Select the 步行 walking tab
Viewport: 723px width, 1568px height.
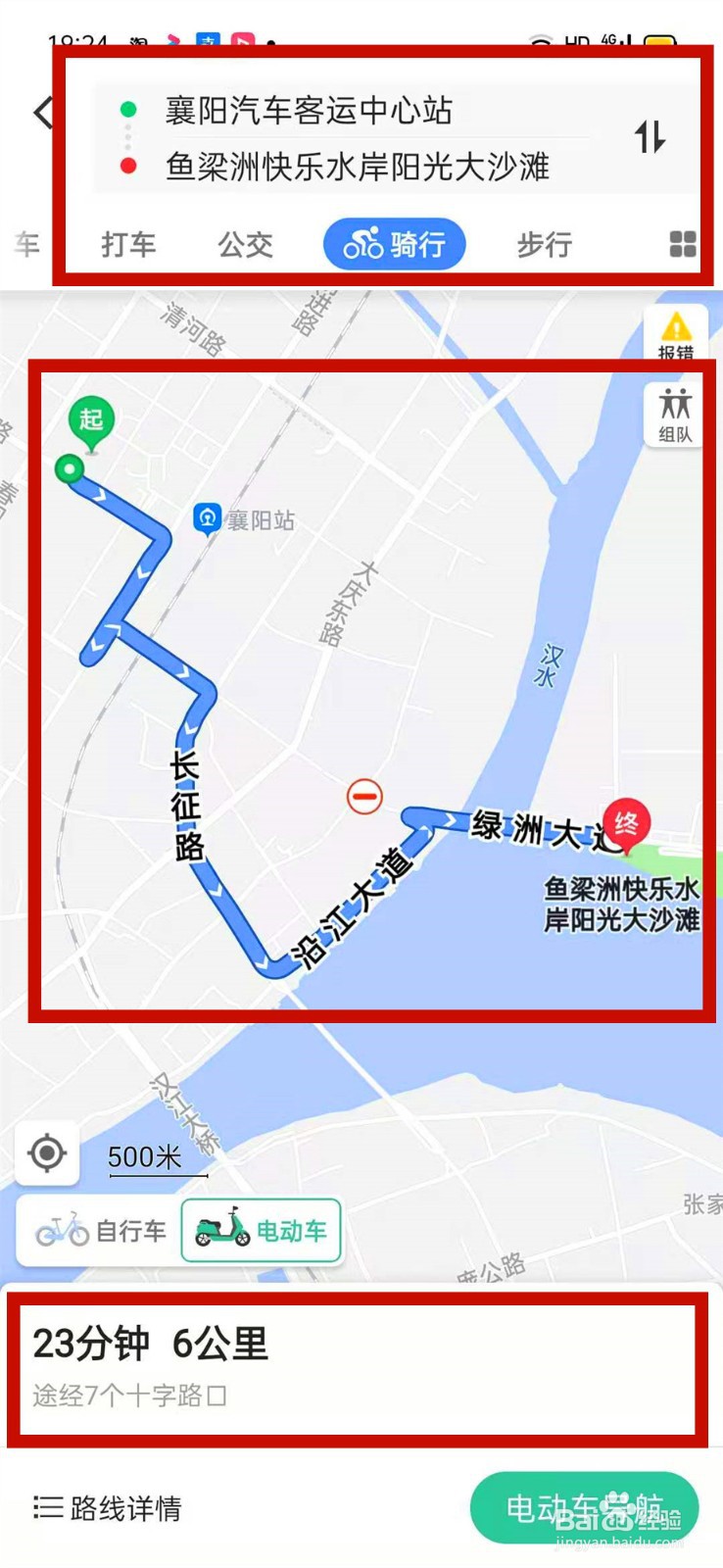(x=543, y=244)
